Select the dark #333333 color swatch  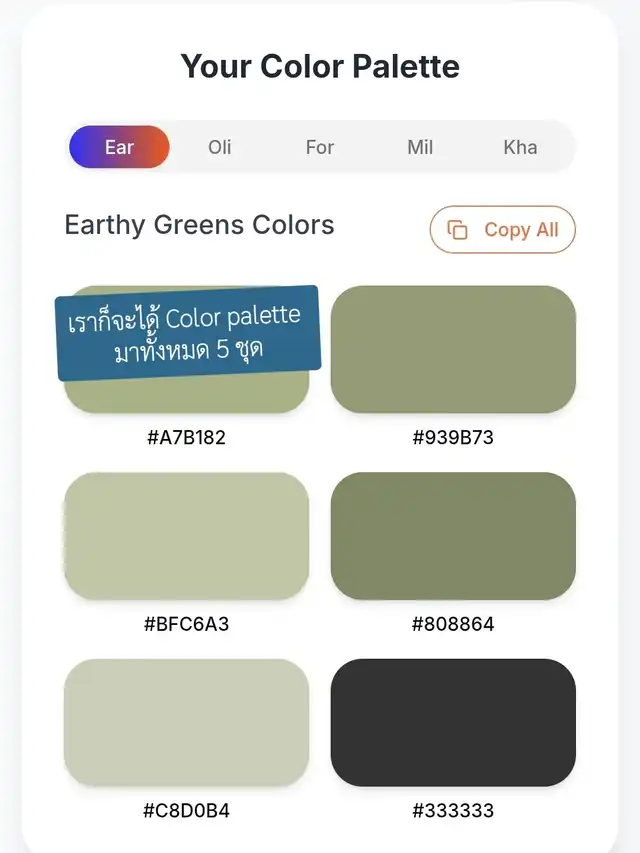(x=453, y=723)
